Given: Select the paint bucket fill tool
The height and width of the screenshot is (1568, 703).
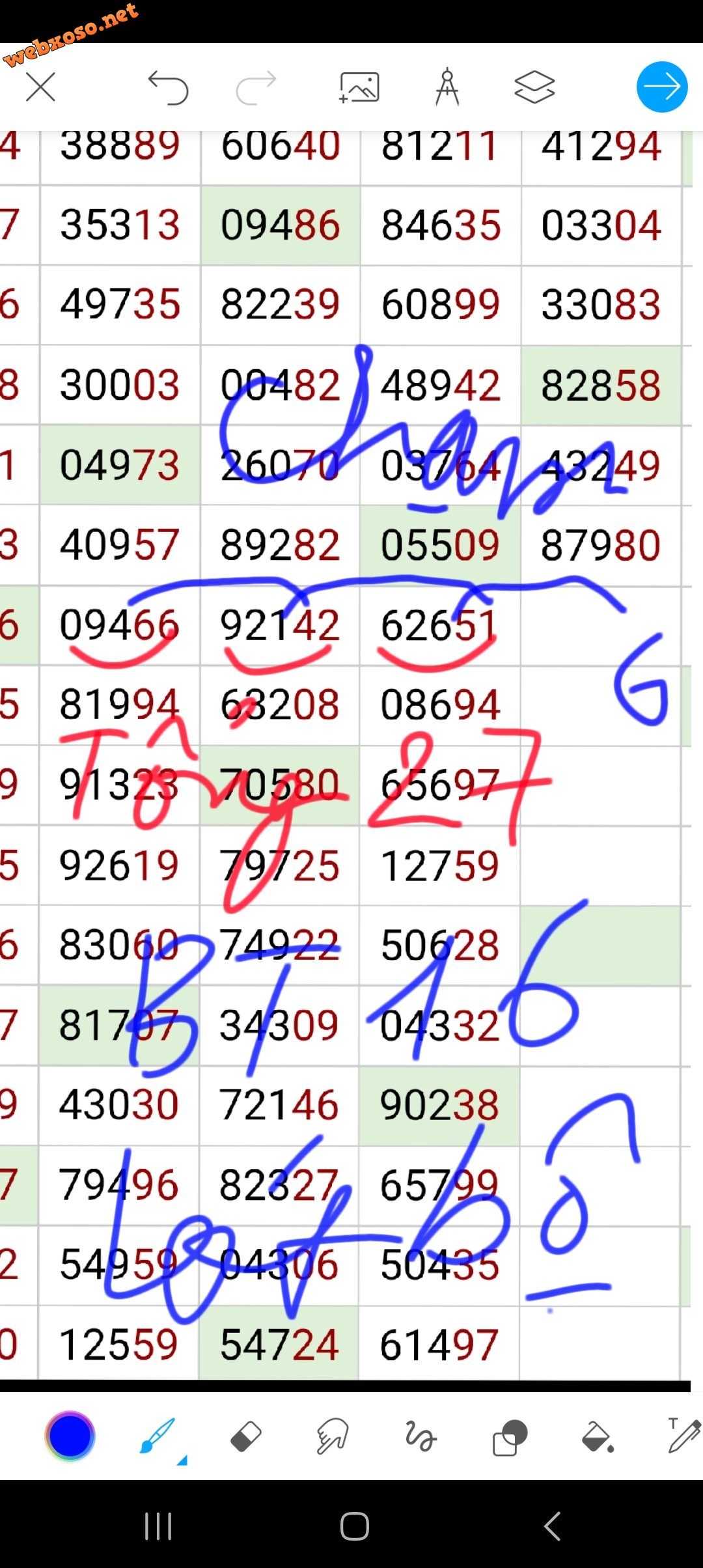Looking at the screenshot, I should 597,1436.
